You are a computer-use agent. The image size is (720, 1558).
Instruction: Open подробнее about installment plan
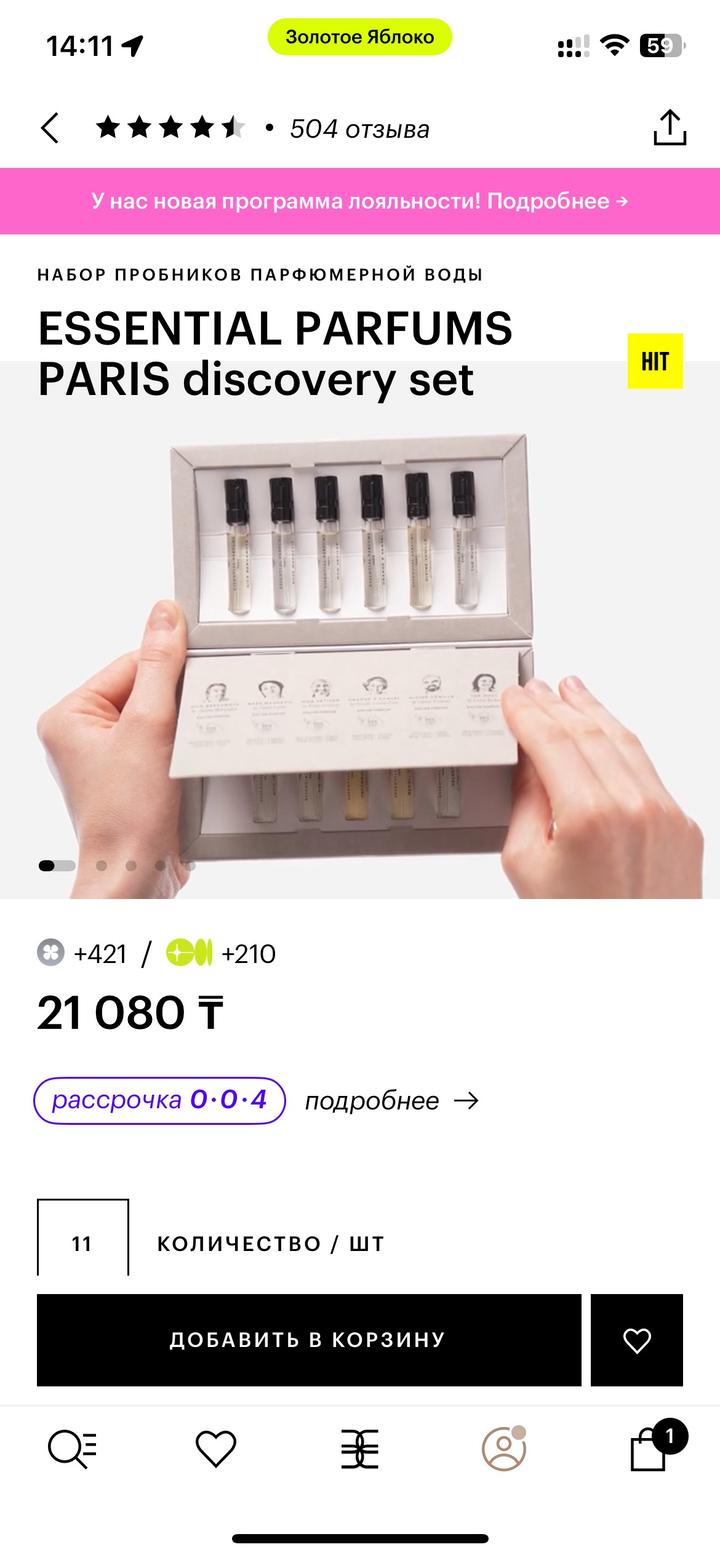tap(391, 1101)
